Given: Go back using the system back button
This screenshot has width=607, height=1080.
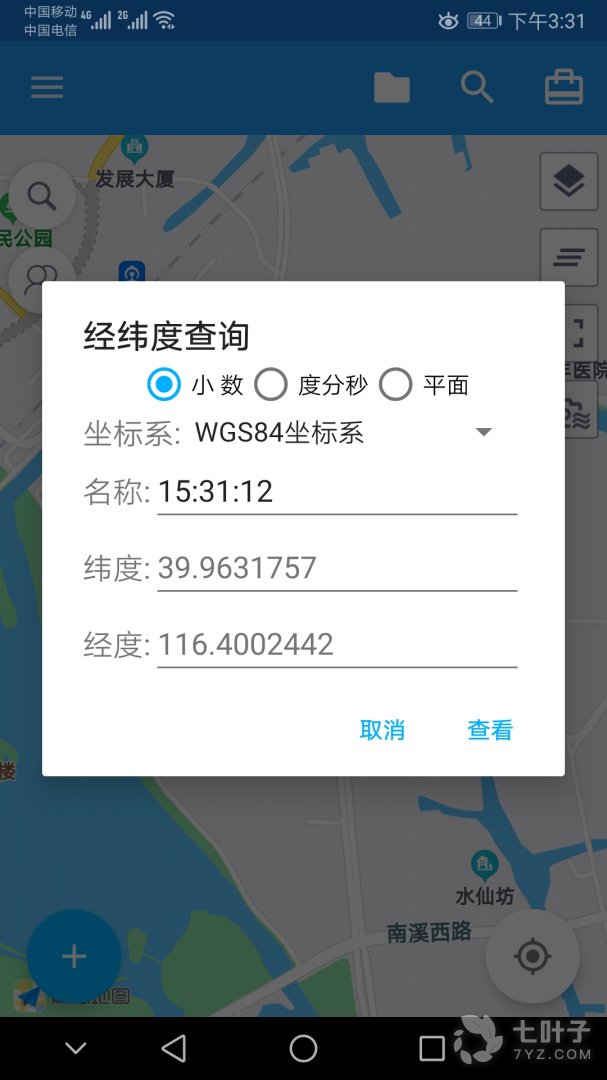Looking at the screenshot, I should tap(174, 1048).
